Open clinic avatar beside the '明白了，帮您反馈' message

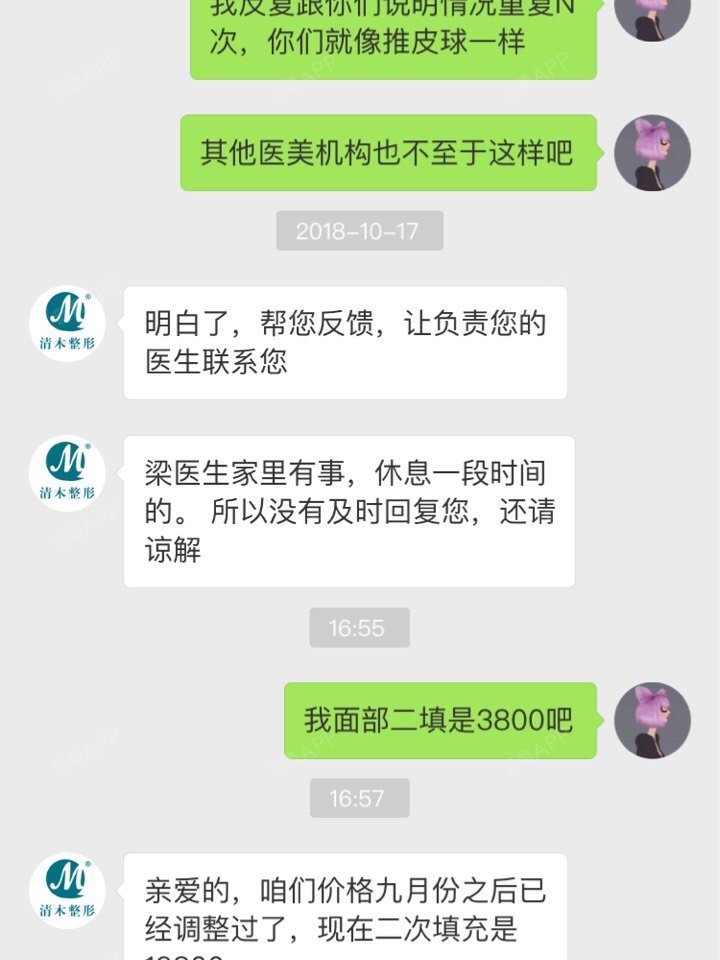68,324
